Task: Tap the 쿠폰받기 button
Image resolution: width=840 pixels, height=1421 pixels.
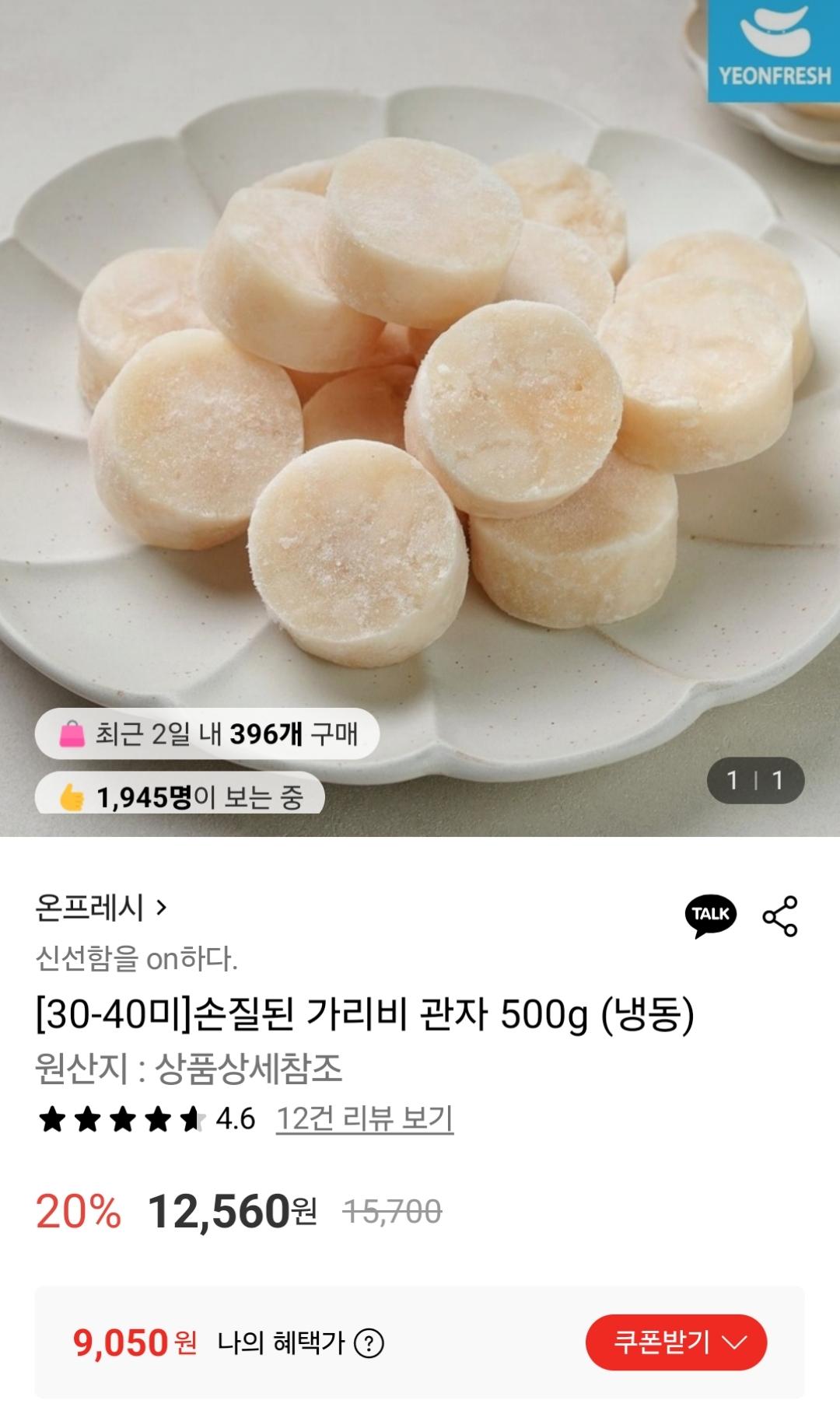Action: pyautogui.click(x=676, y=1342)
